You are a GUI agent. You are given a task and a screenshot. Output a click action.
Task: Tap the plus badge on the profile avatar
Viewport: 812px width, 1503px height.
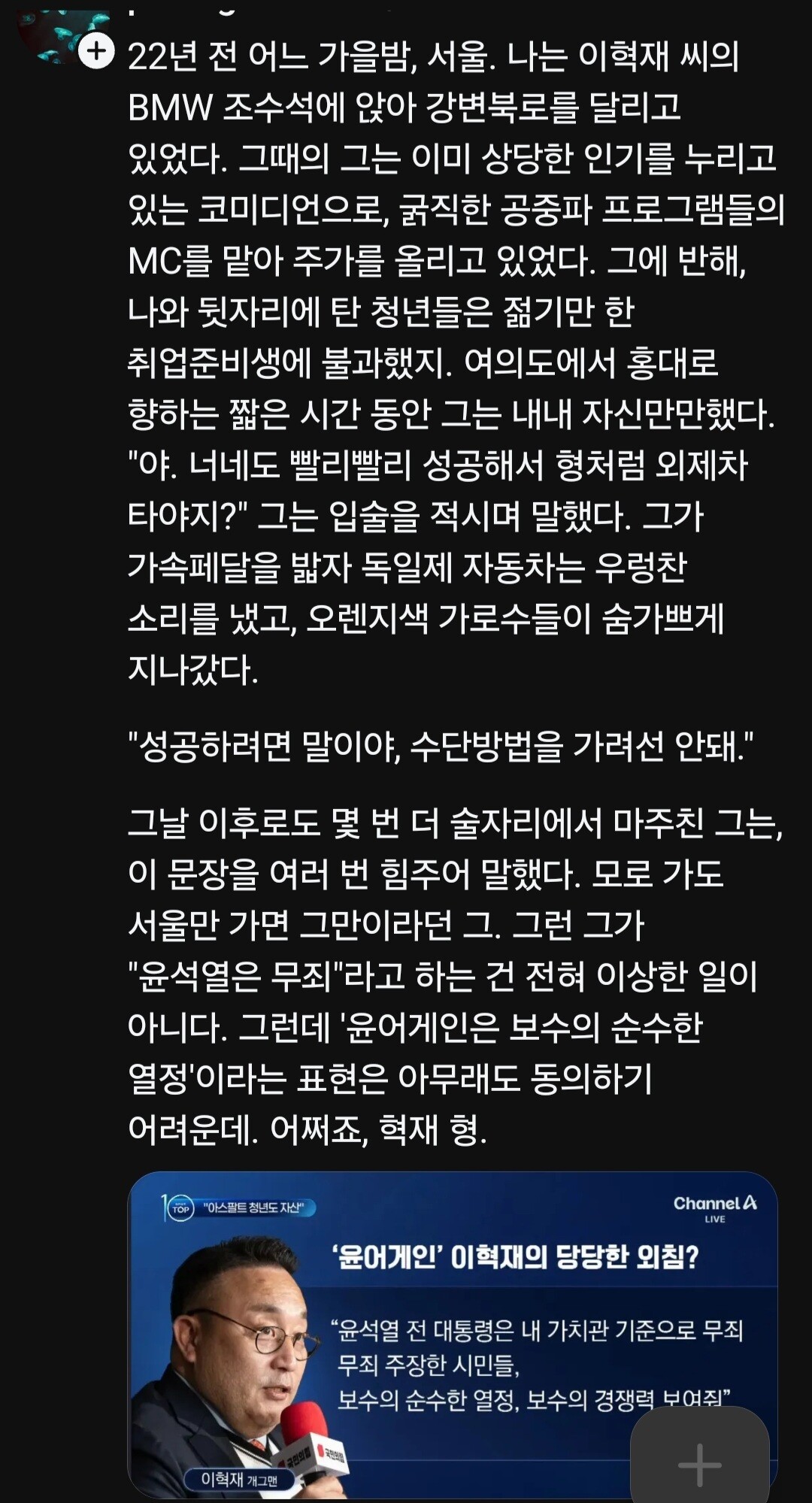[x=96, y=51]
